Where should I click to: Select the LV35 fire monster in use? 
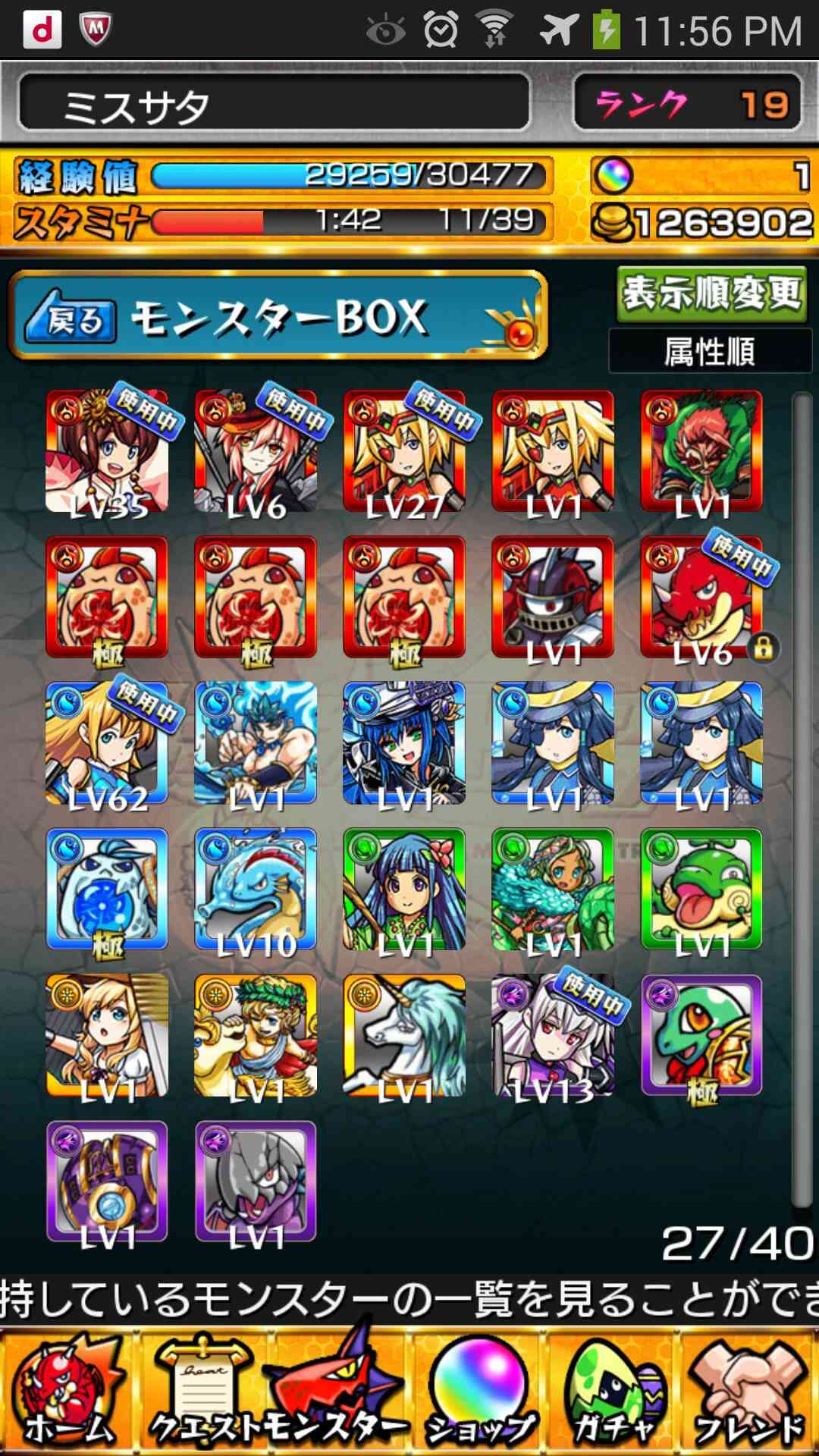pos(107,452)
